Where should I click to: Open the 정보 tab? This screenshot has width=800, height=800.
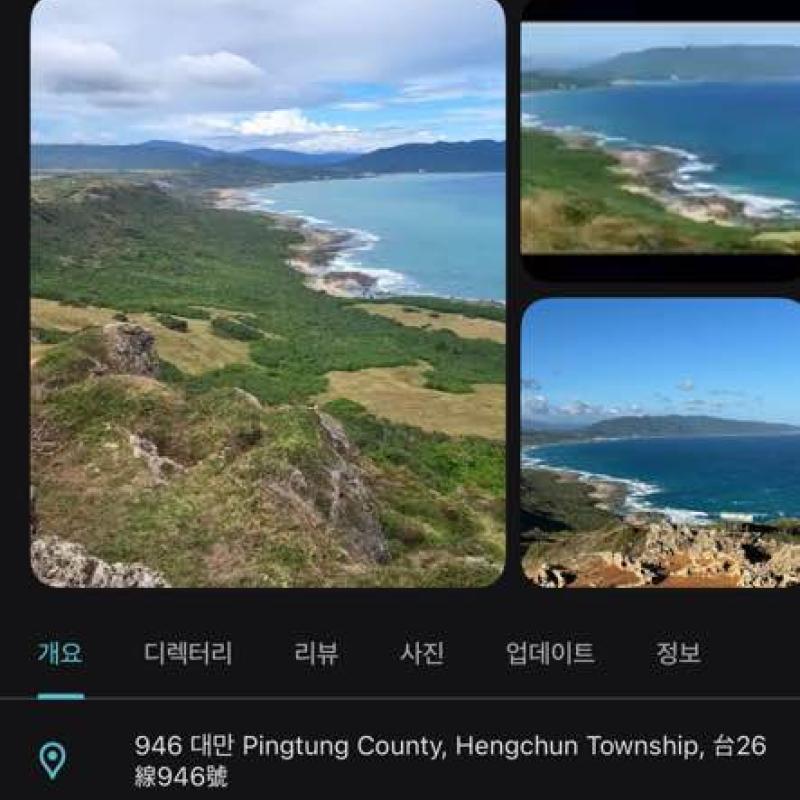678,654
